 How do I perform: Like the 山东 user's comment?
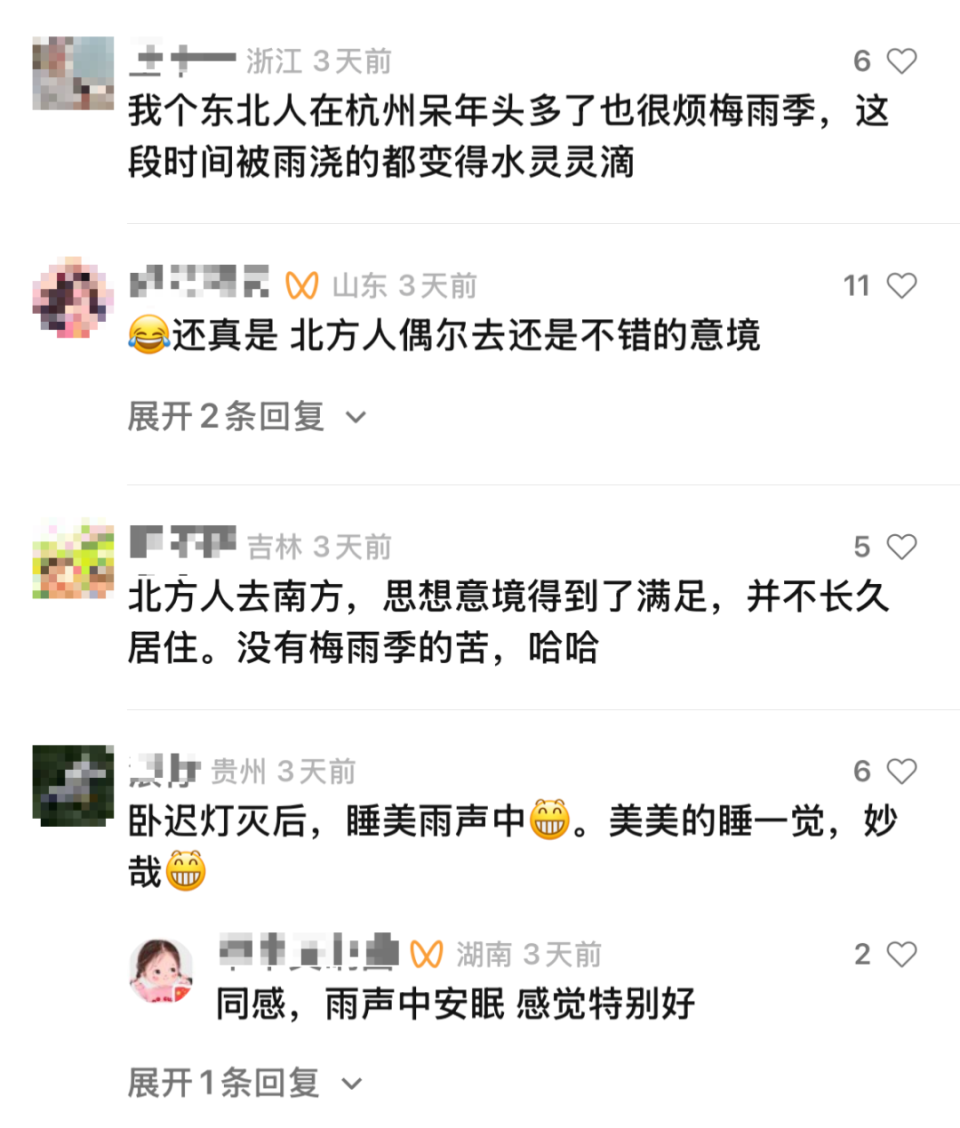(903, 286)
